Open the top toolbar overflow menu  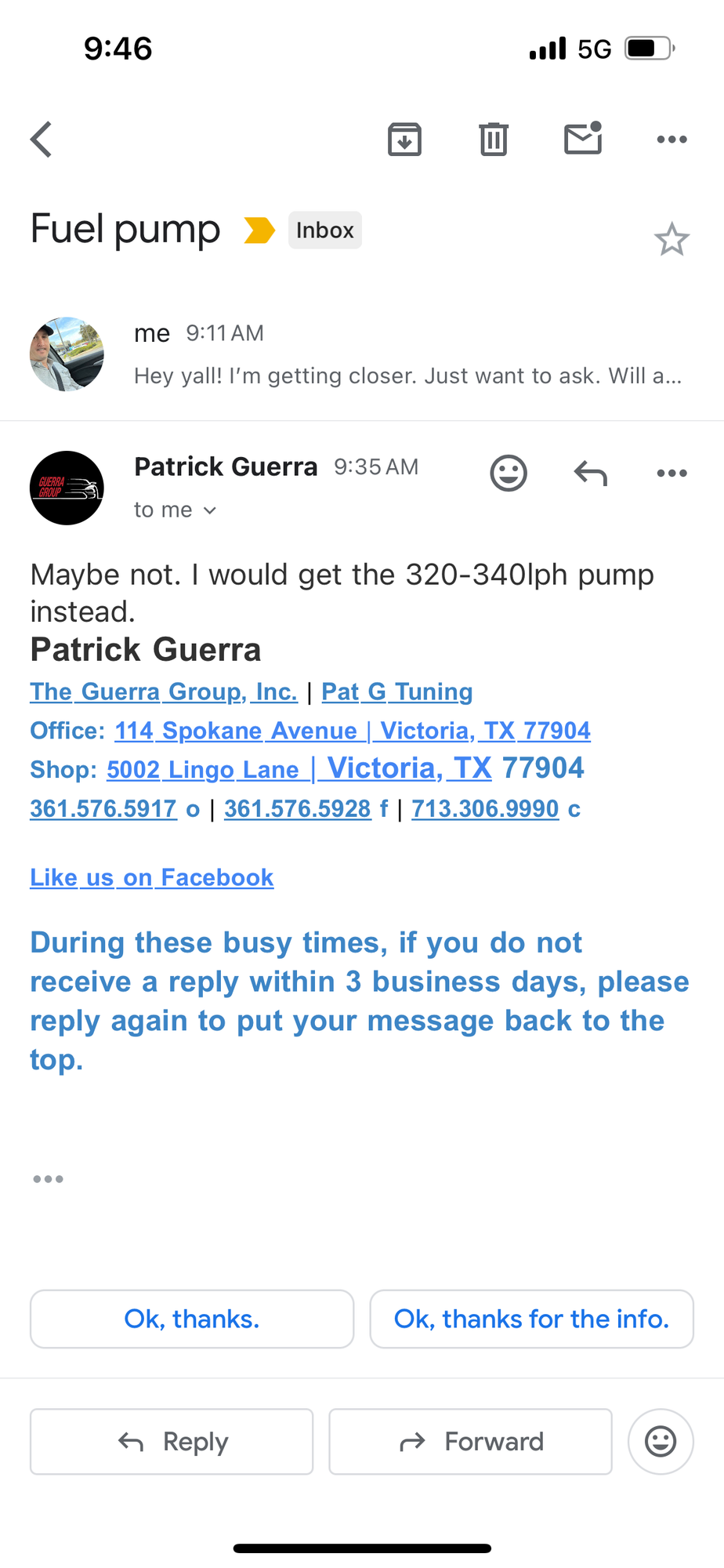coord(672,140)
